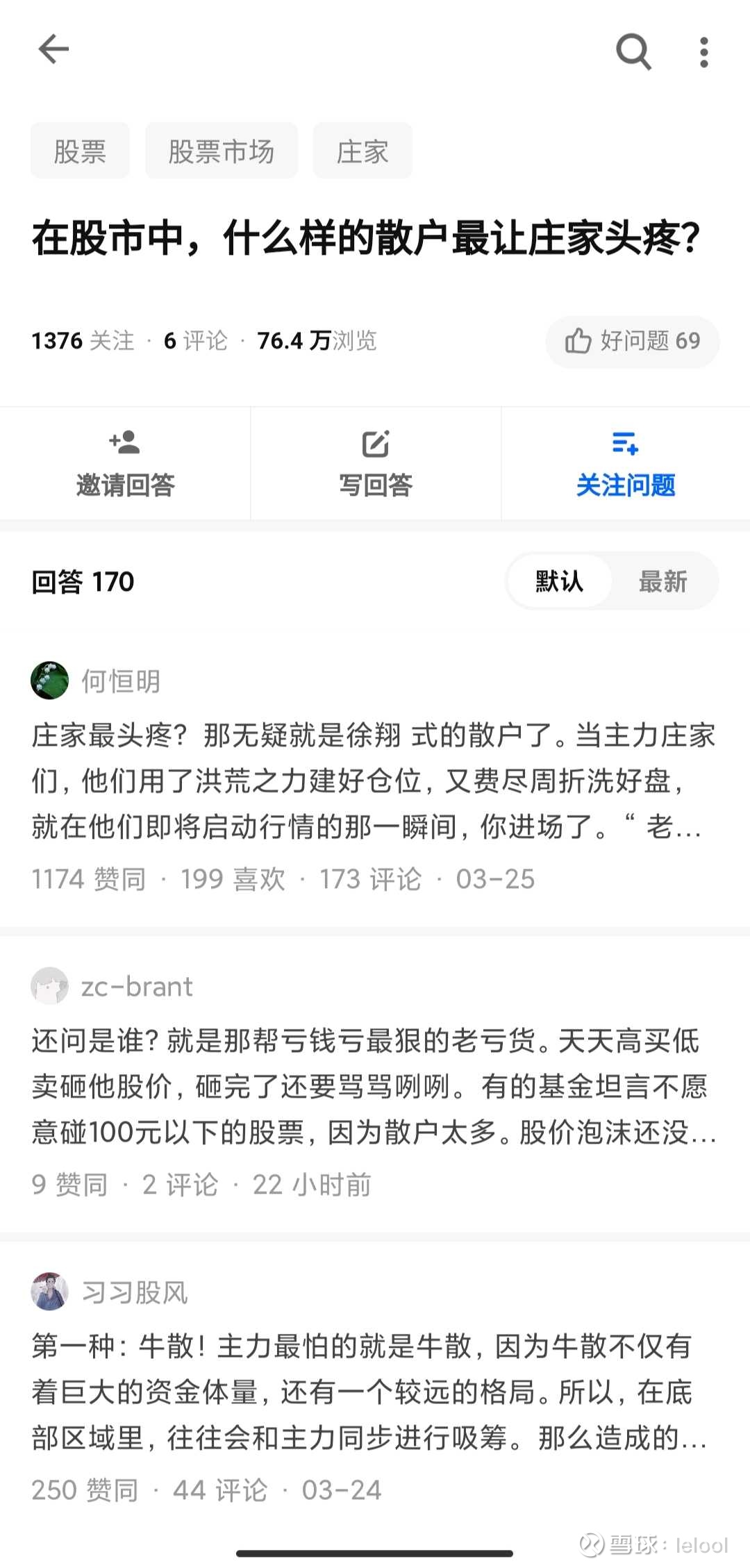Open the 股票市场 topic tag
The image size is (750, 1568).
click(221, 151)
